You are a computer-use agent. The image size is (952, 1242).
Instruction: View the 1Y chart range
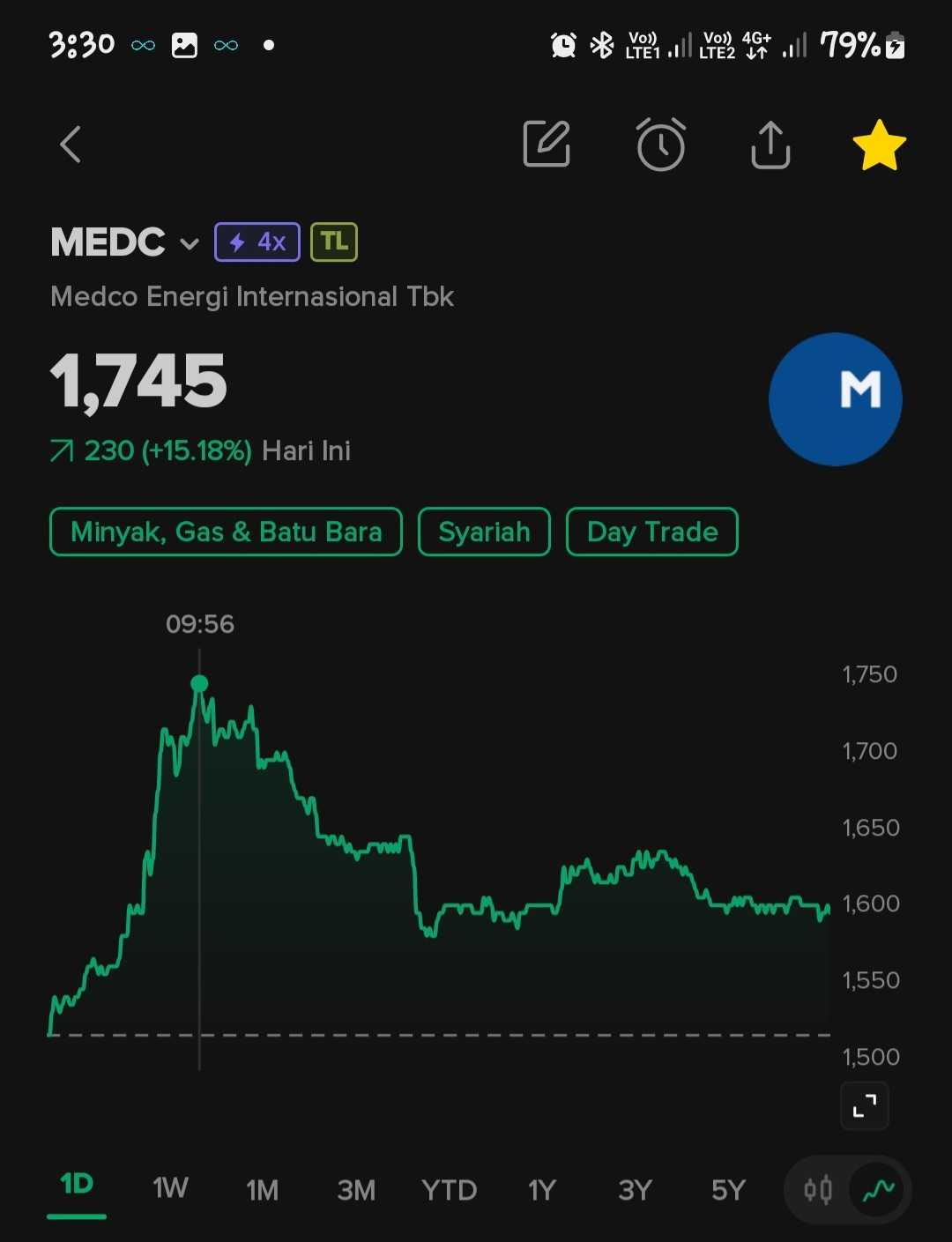pyautogui.click(x=542, y=1190)
